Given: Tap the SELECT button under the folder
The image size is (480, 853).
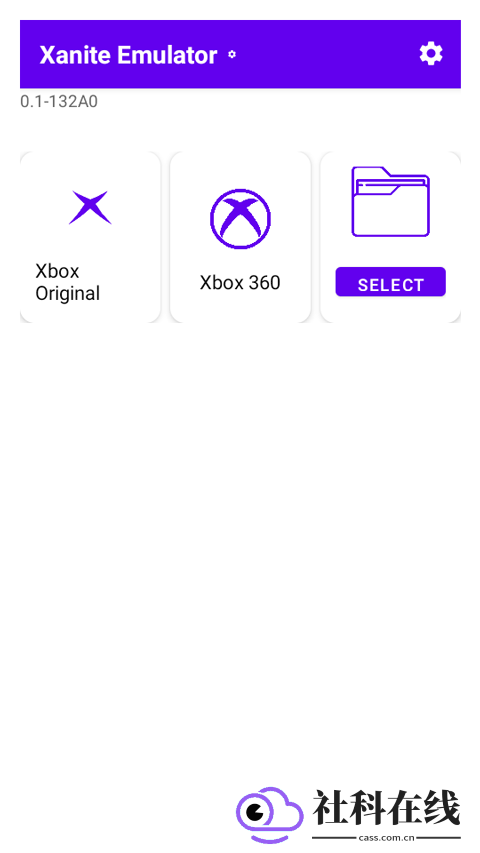Looking at the screenshot, I should 390,282.
